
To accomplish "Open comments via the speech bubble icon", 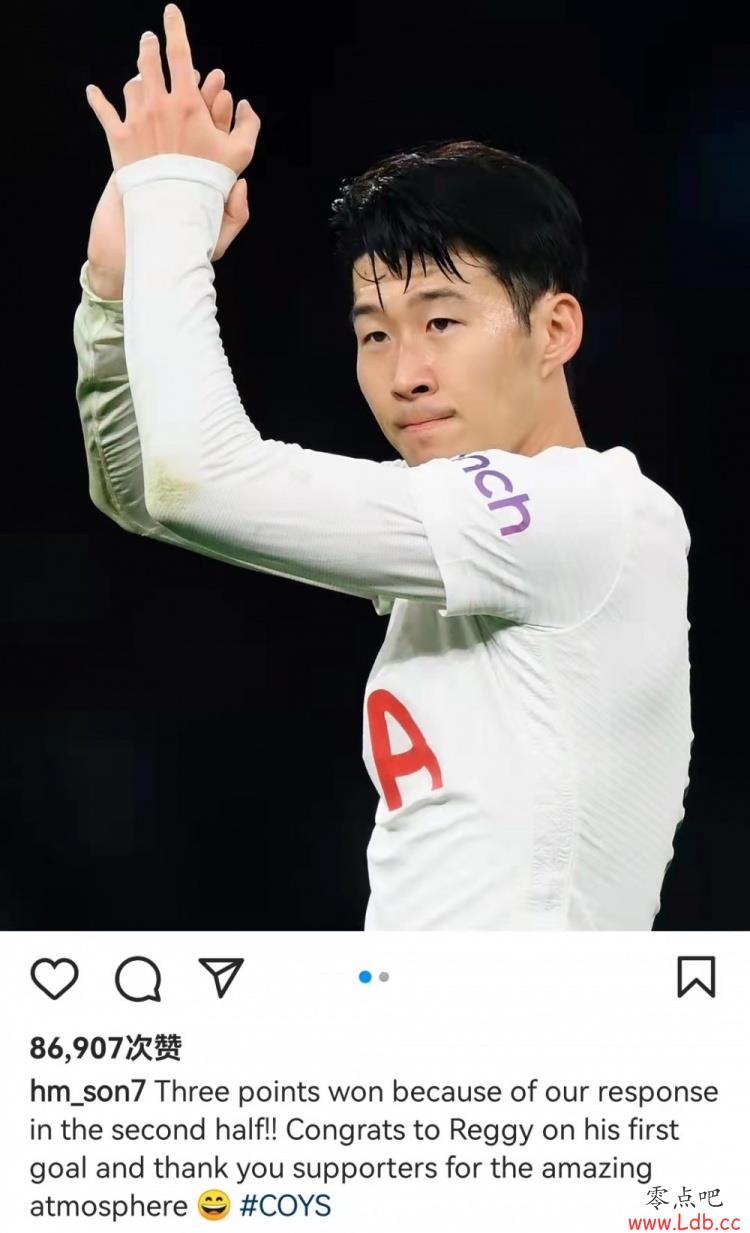I will click(138, 978).
